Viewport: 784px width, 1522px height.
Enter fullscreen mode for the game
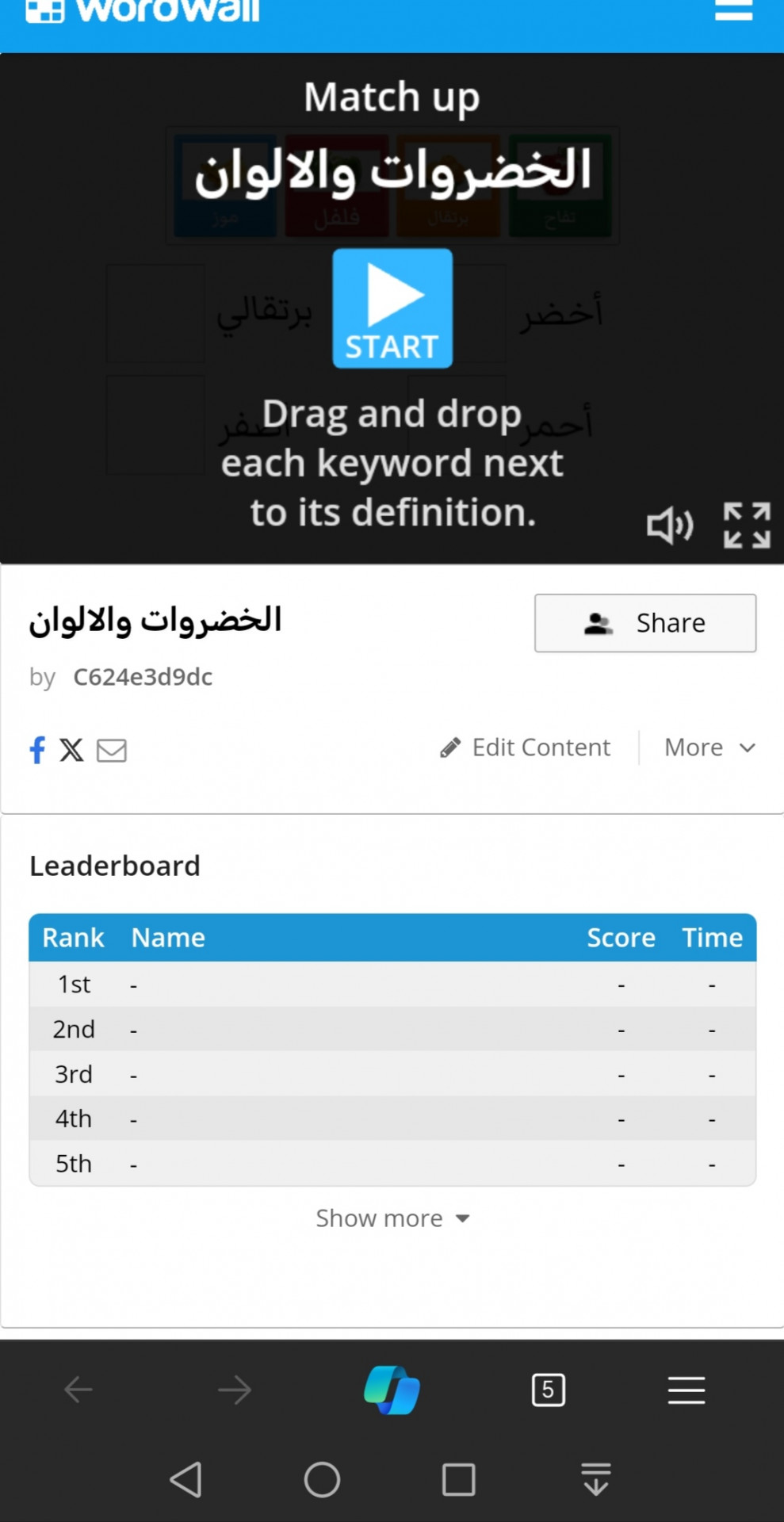pos(747,525)
